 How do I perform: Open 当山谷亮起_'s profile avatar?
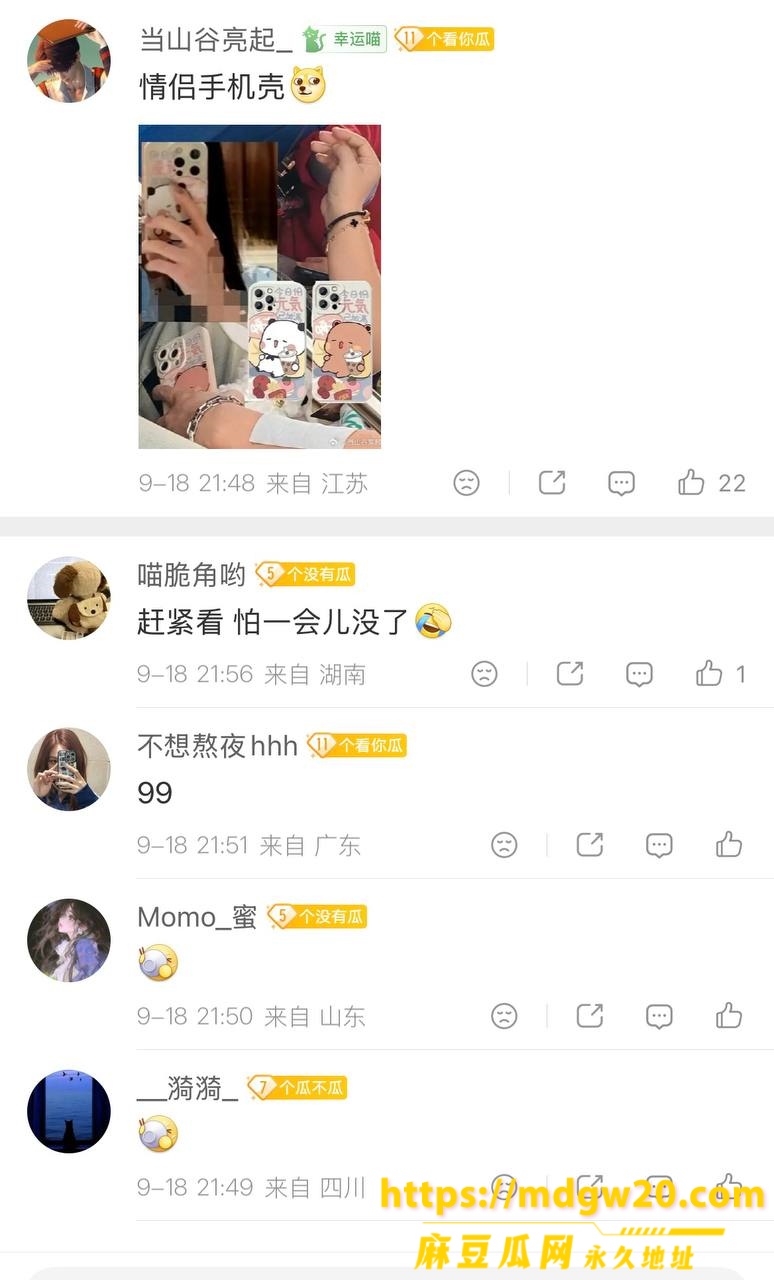click(68, 60)
